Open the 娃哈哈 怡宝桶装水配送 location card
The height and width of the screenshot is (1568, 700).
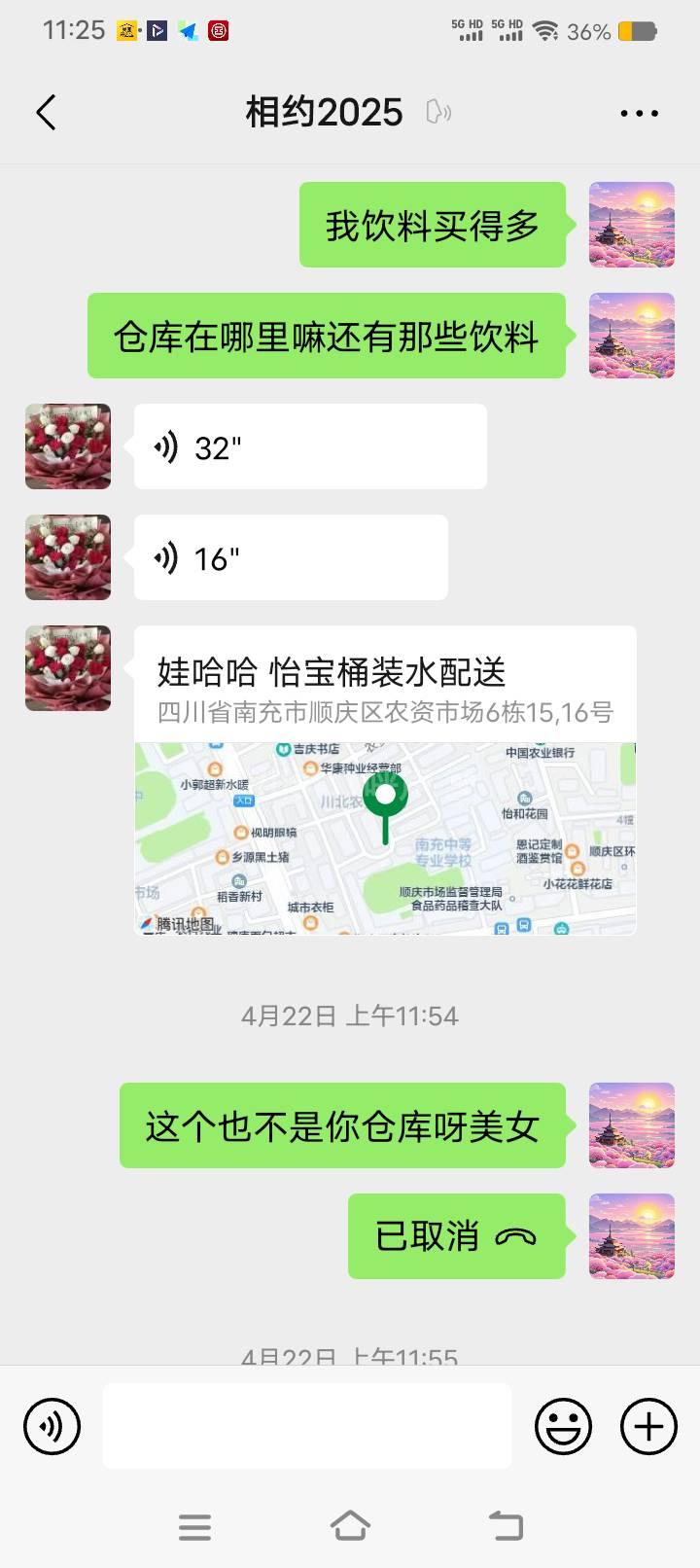click(385, 780)
